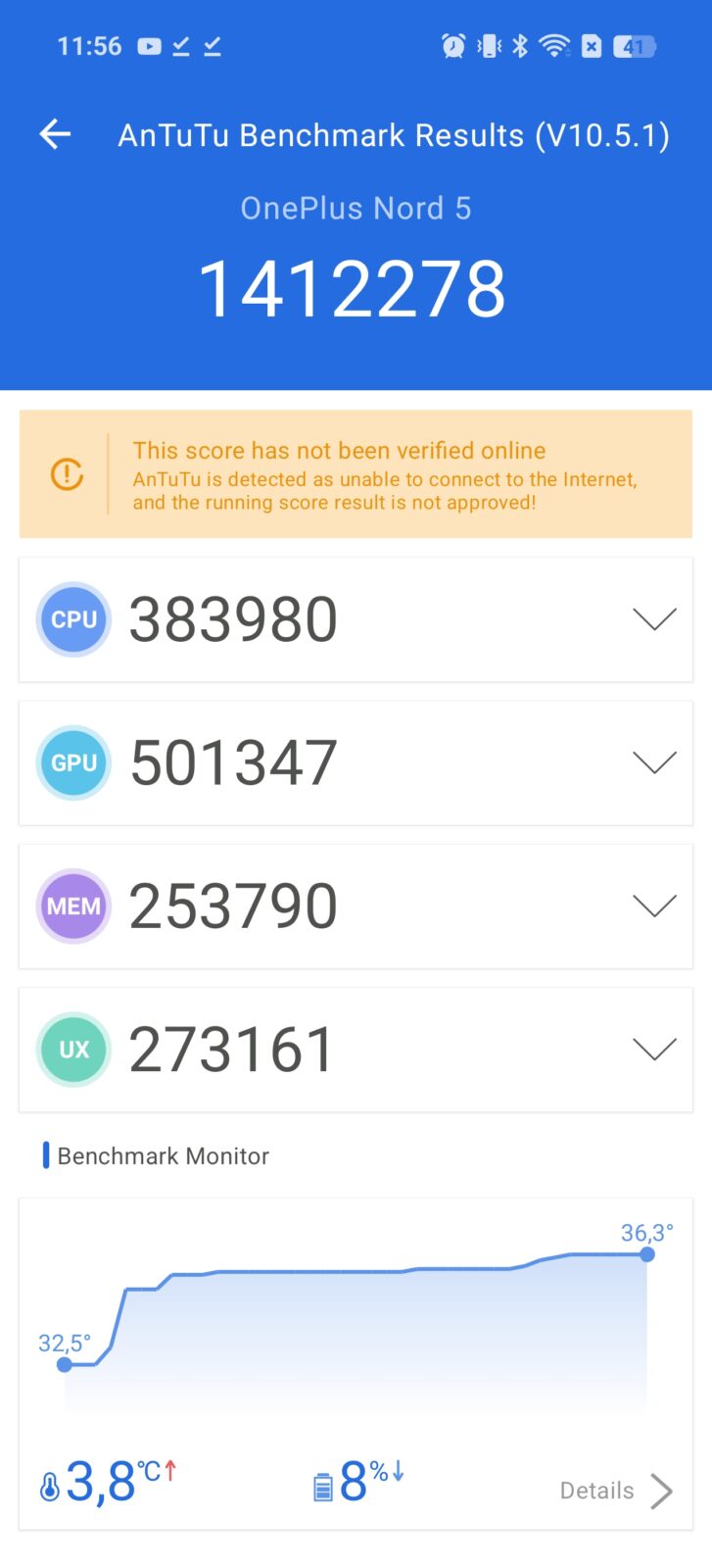Expand the UX score section
The height and width of the screenshot is (1568, 712).
click(653, 1049)
